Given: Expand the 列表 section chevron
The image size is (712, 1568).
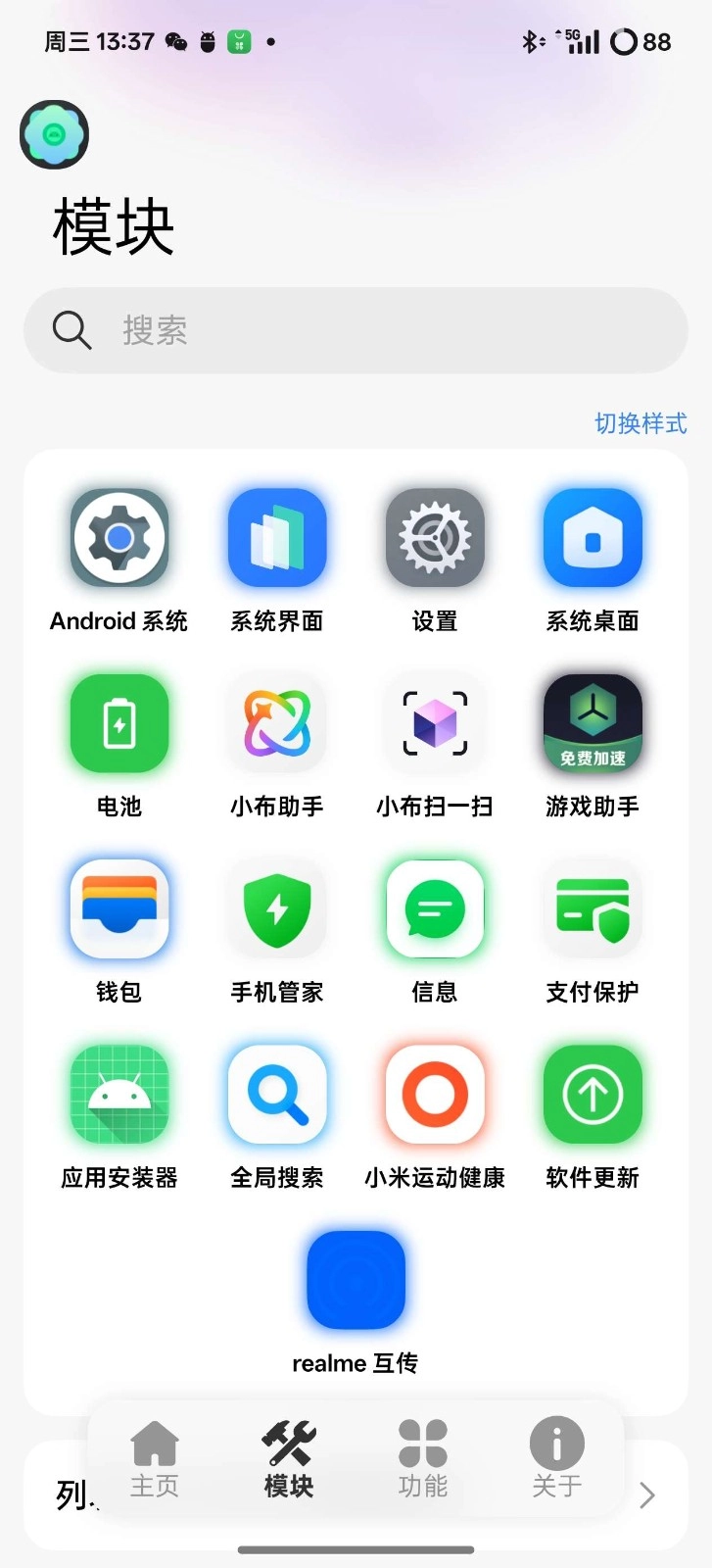Looking at the screenshot, I should tap(644, 1494).
